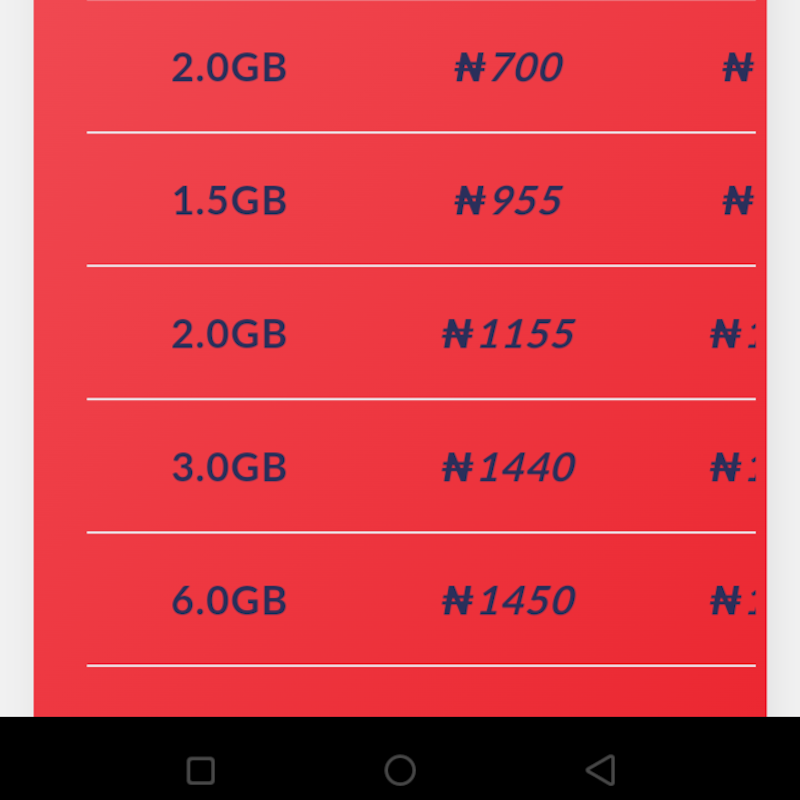Return to the home screen

[400, 770]
